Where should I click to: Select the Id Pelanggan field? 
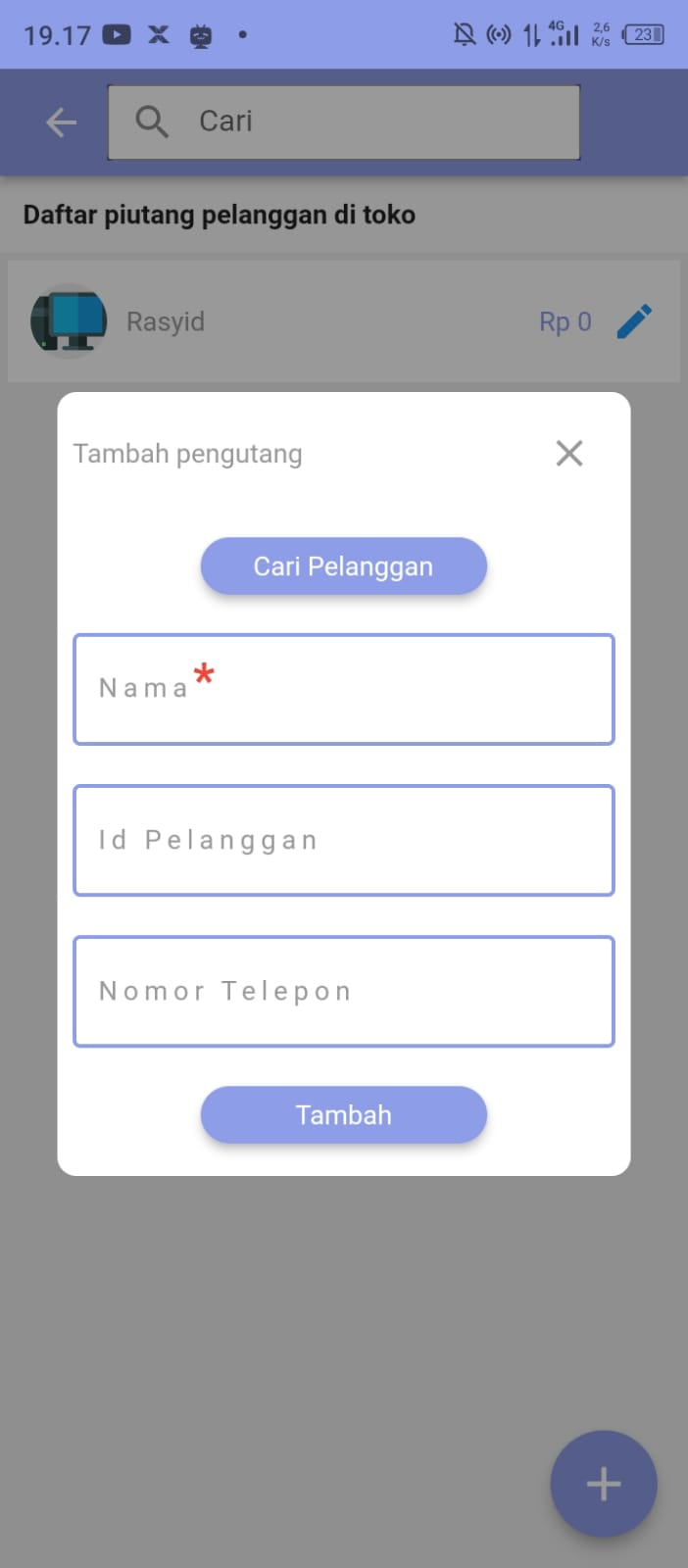point(343,840)
